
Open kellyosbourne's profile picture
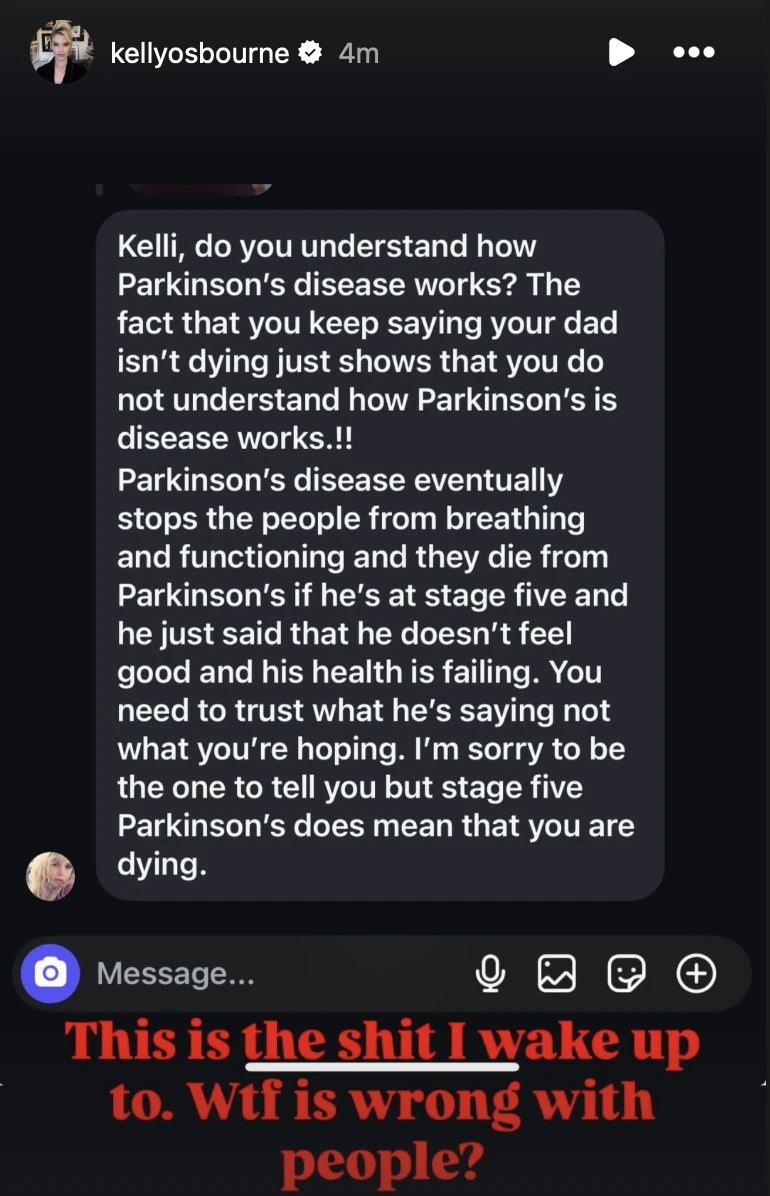click(x=62, y=52)
